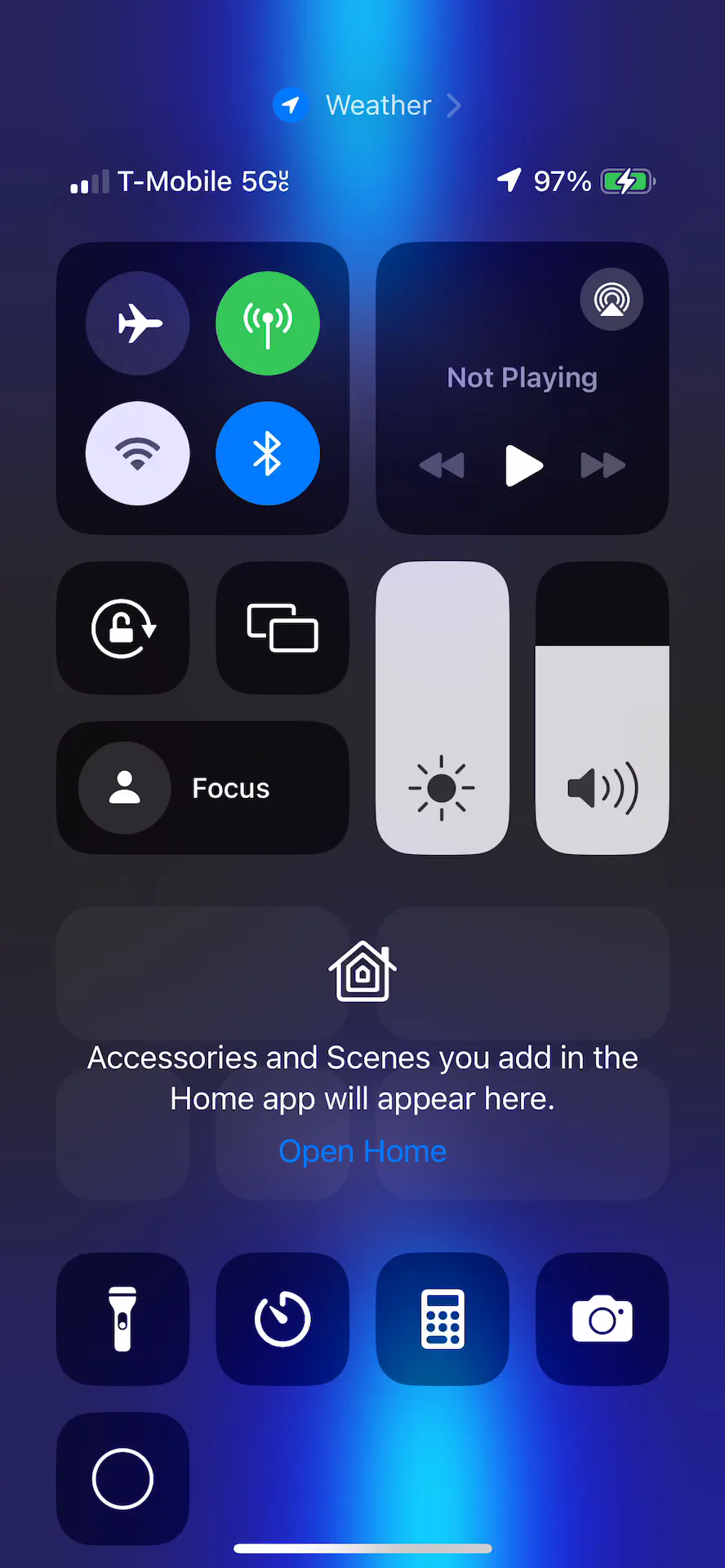Skip to the next track
Viewport: 725px width, 1568px height.
tap(603, 465)
